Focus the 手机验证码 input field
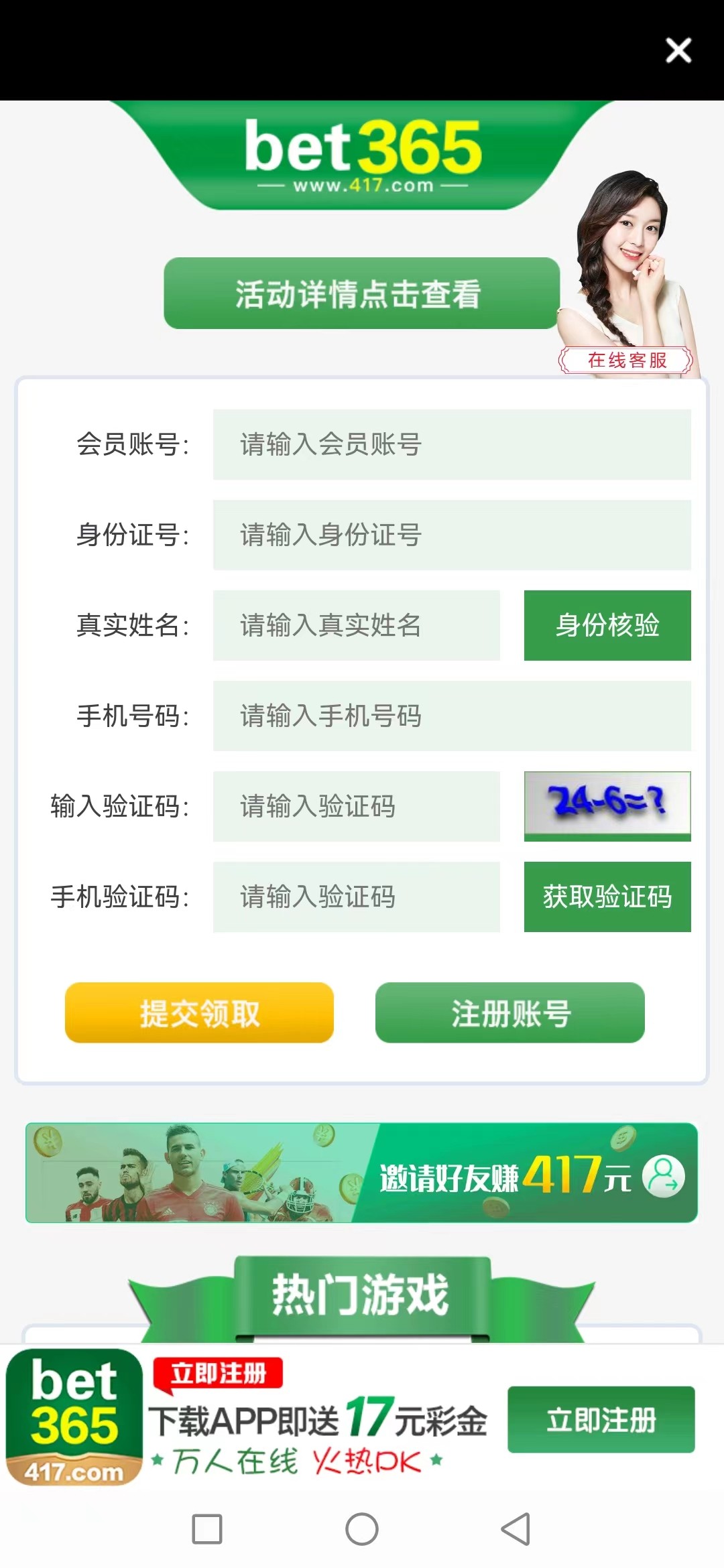Image resolution: width=724 pixels, height=1568 pixels. [356, 897]
